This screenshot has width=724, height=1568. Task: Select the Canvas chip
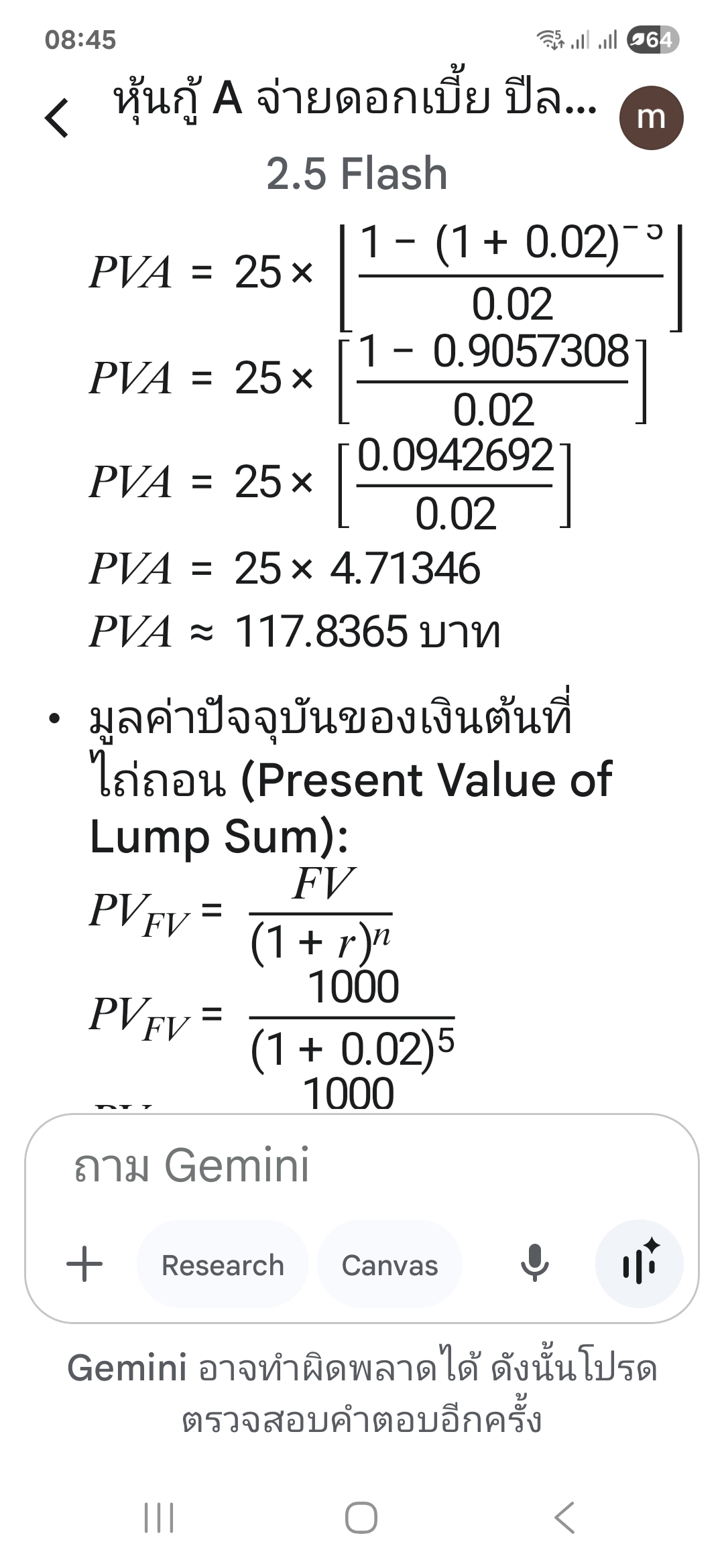pos(389,1264)
